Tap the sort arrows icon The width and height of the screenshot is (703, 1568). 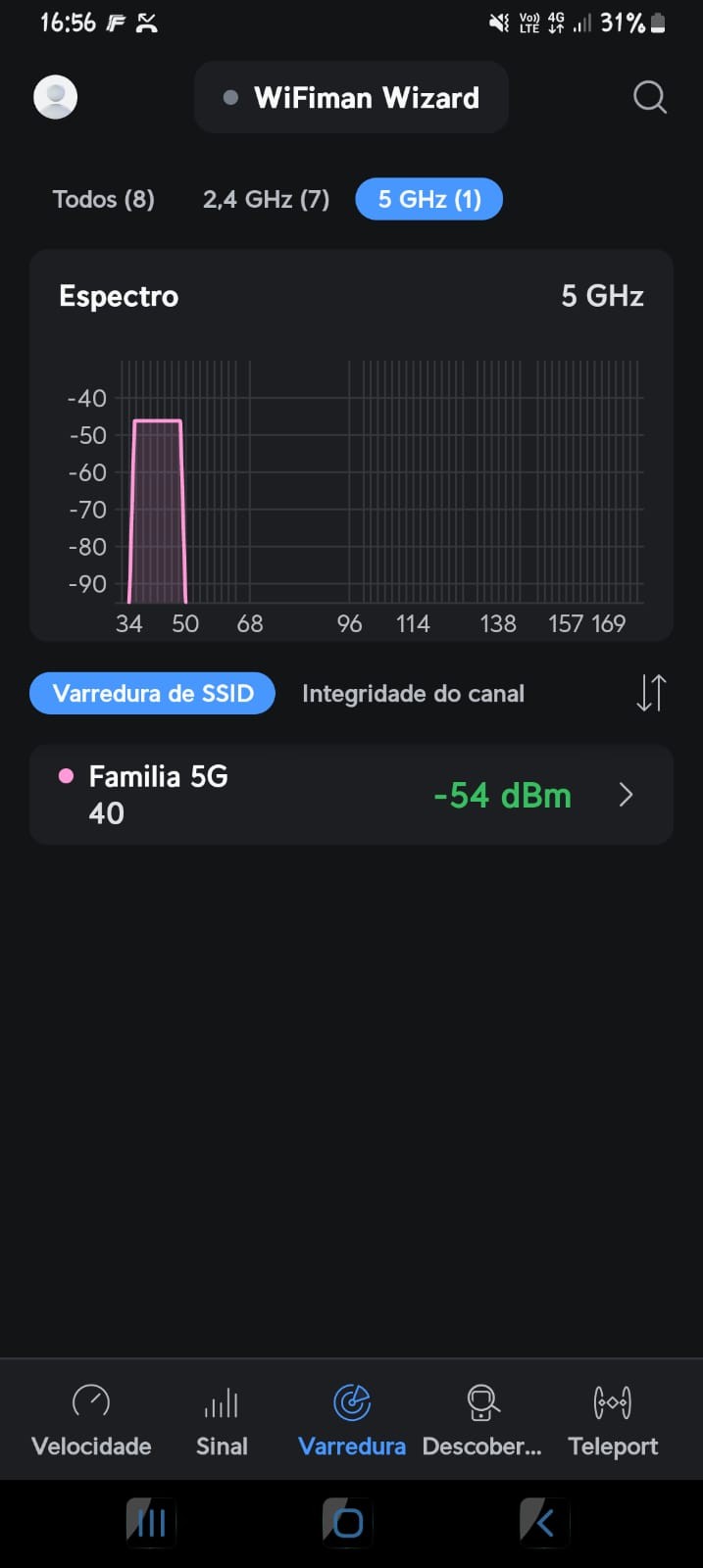coord(651,693)
